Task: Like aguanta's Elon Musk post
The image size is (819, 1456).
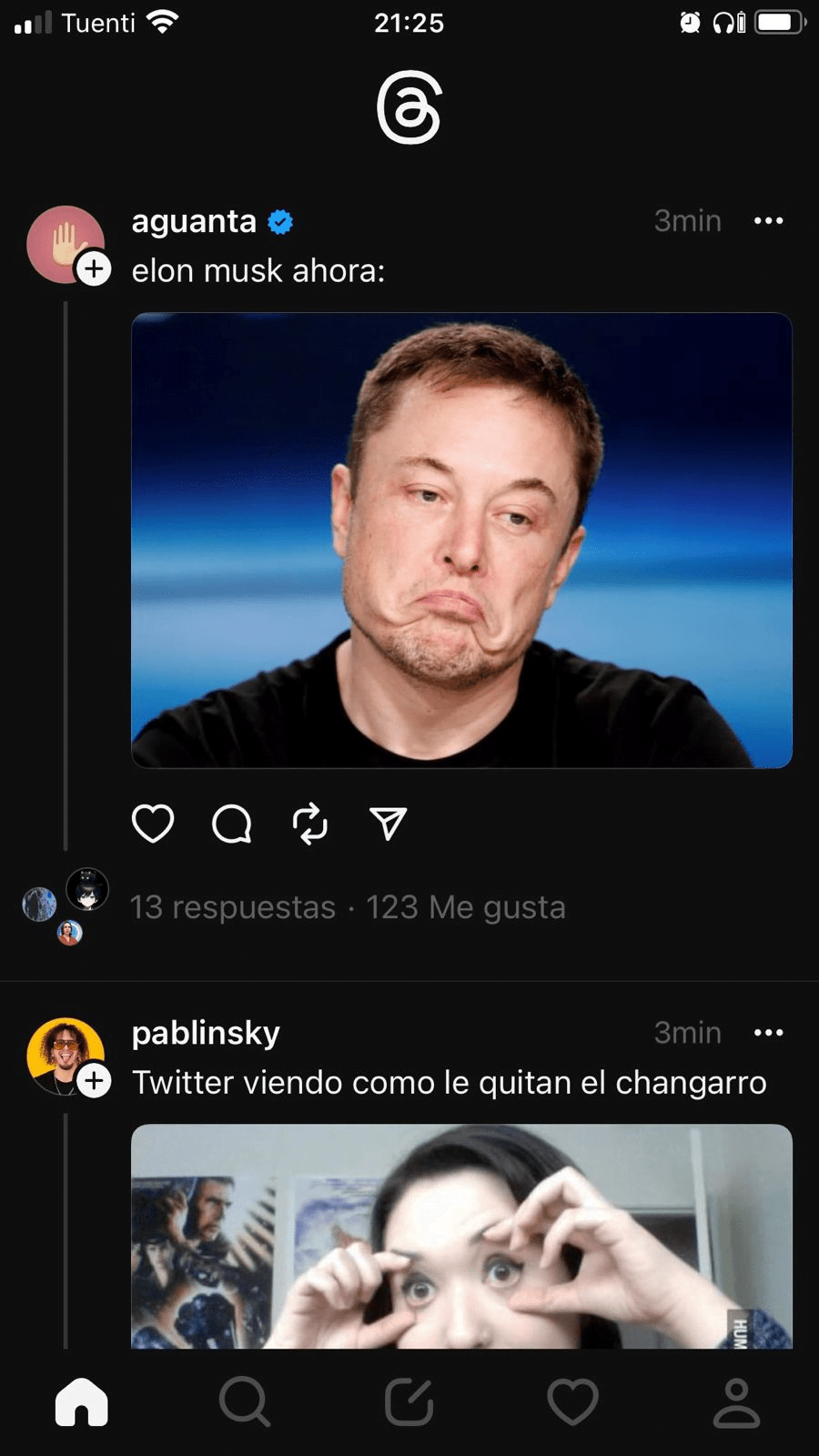Action: [x=154, y=823]
